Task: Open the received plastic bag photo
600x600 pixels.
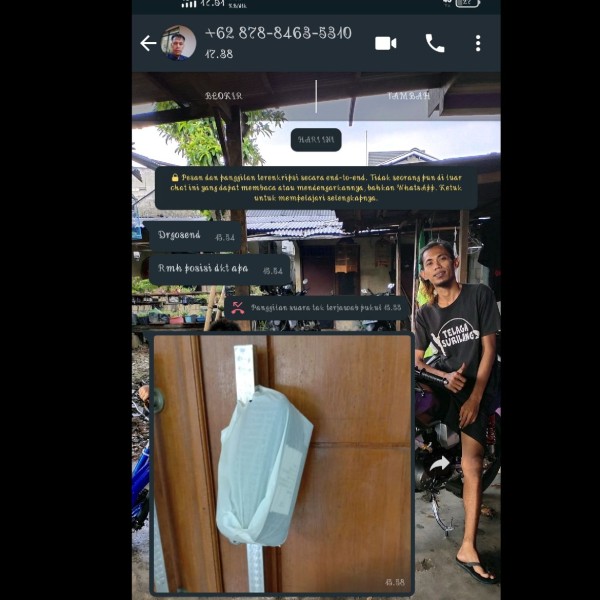Action: point(282,462)
